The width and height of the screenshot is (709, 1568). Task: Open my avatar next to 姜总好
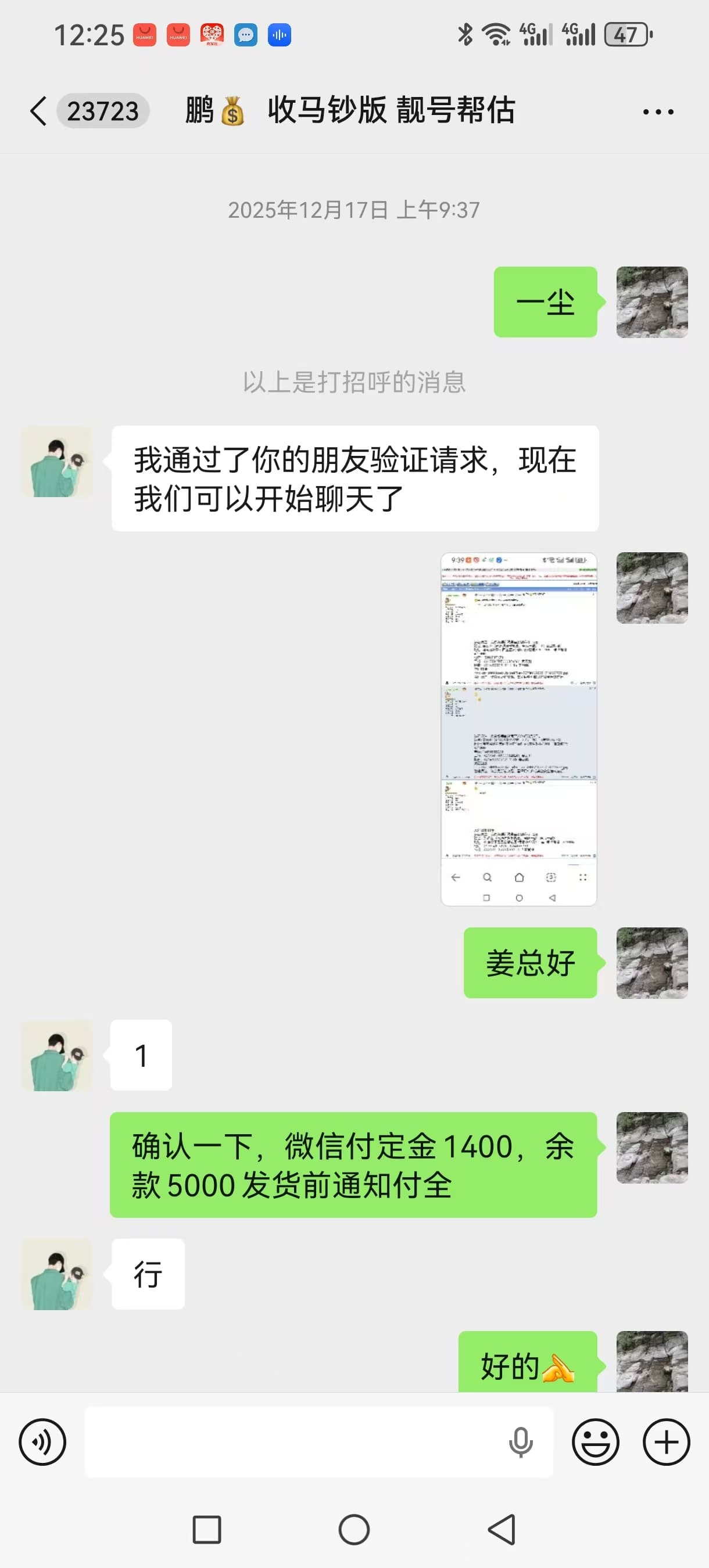point(651,962)
